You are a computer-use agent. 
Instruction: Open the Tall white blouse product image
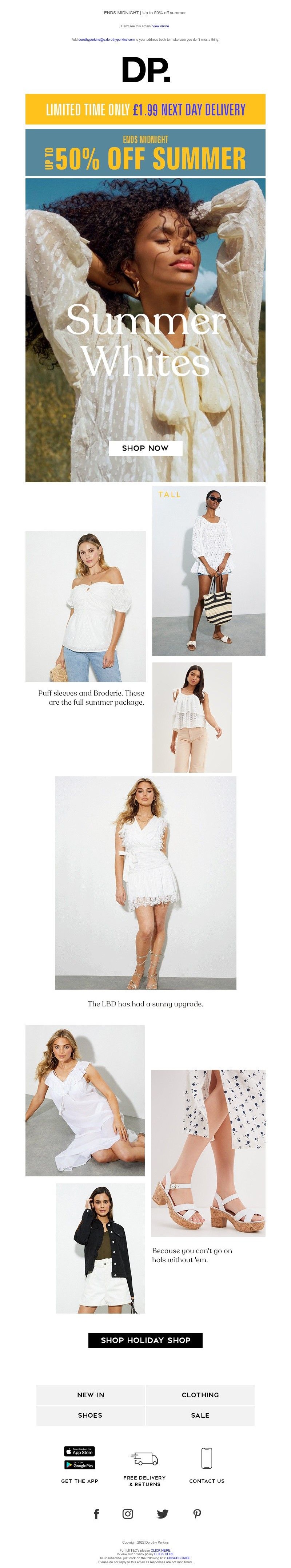click(x=208, y=570)
